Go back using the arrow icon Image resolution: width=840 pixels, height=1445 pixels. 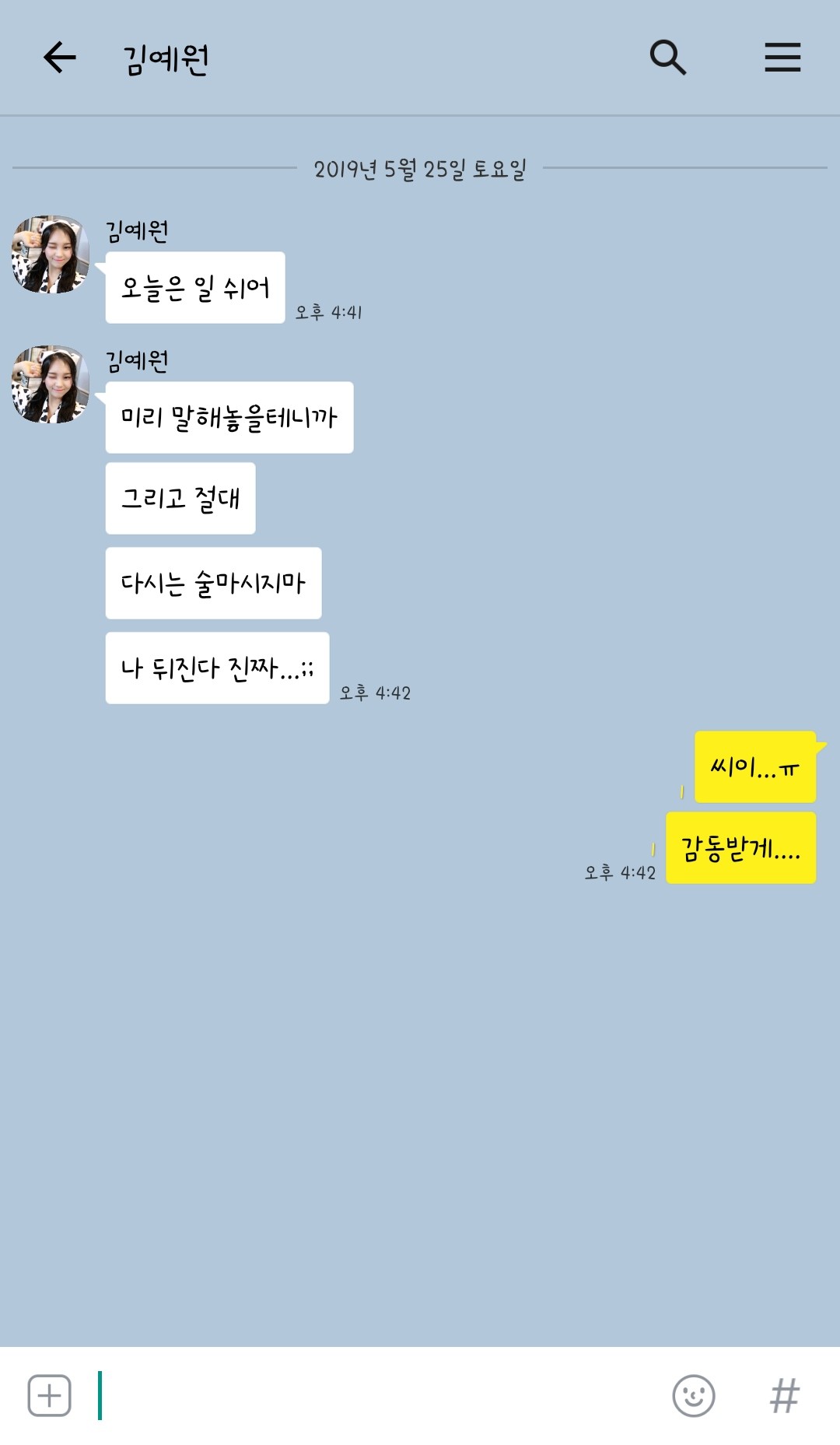coord(59,58)
